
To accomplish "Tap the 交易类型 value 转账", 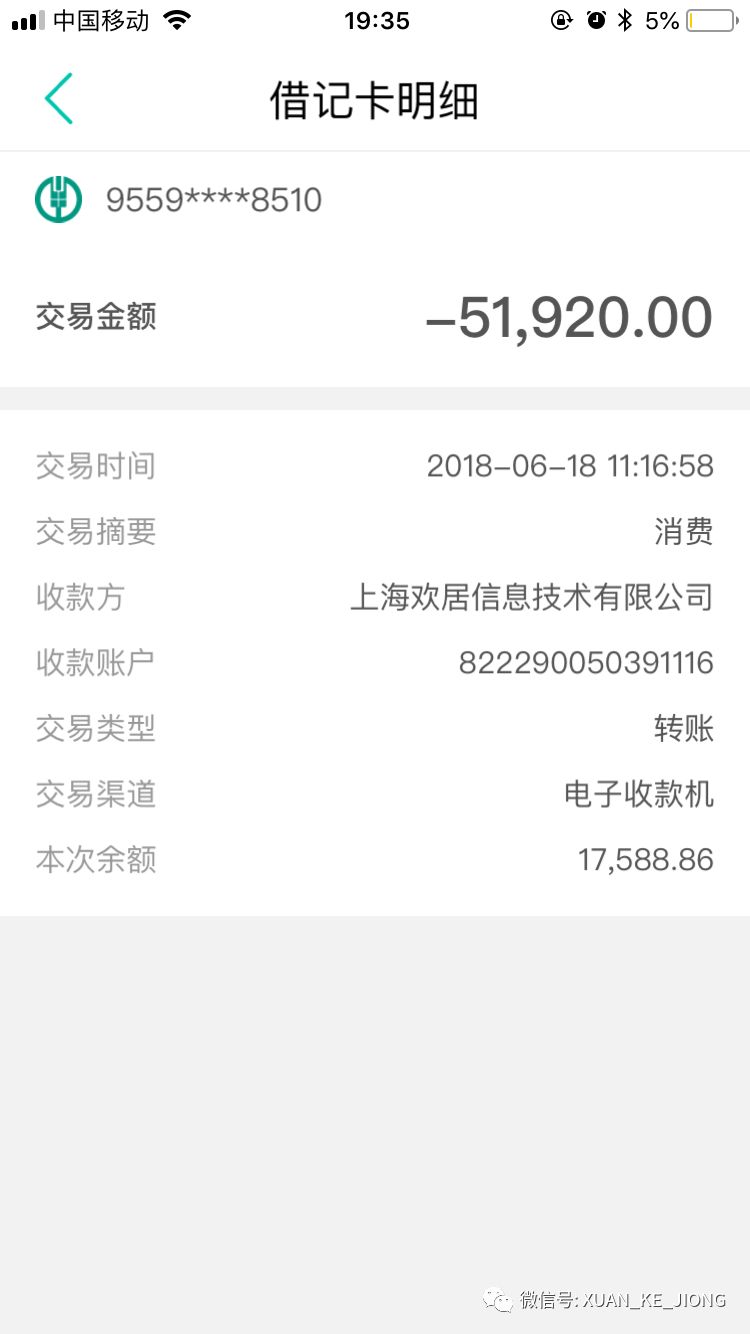I will 685,728.
